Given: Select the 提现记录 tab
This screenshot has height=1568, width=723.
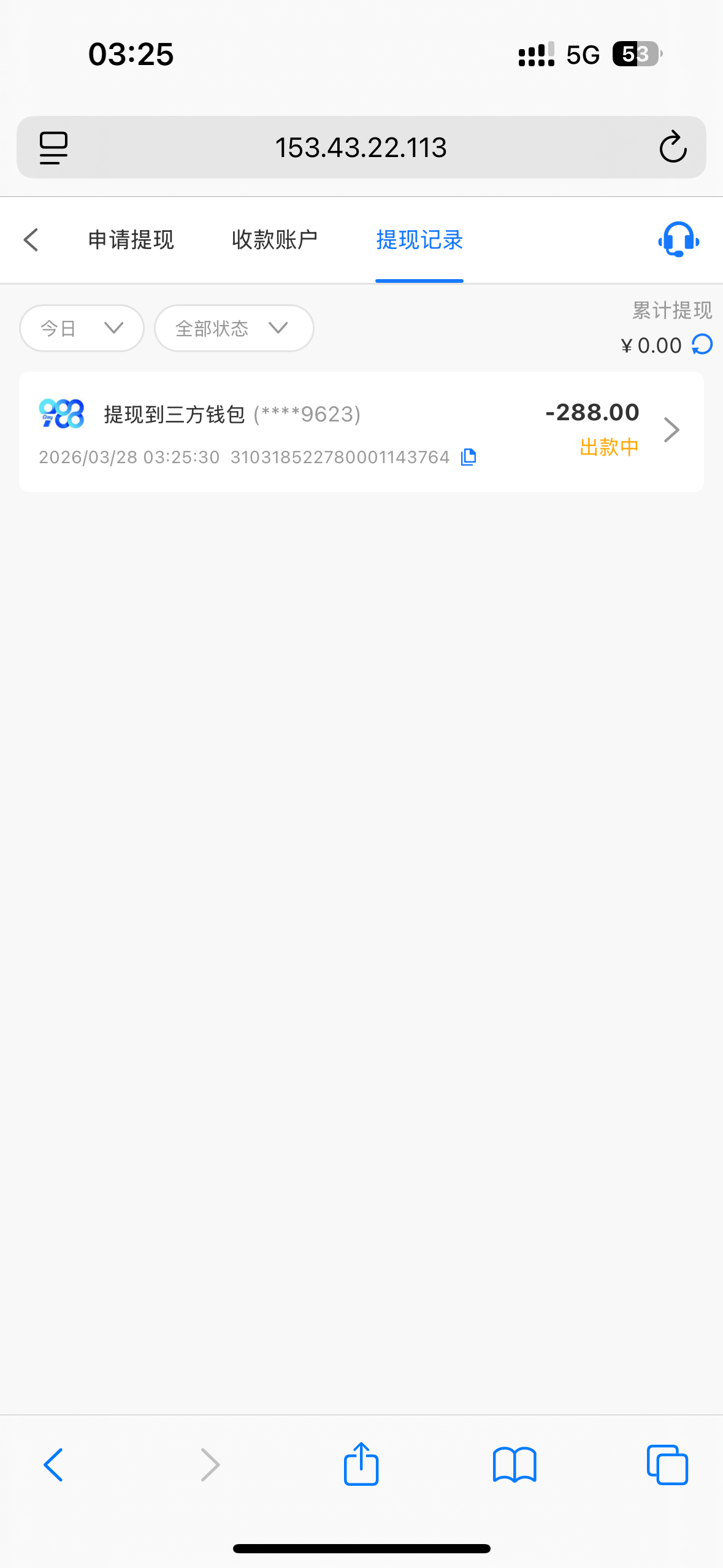Looking at the screenshot, I should point(419,240).
